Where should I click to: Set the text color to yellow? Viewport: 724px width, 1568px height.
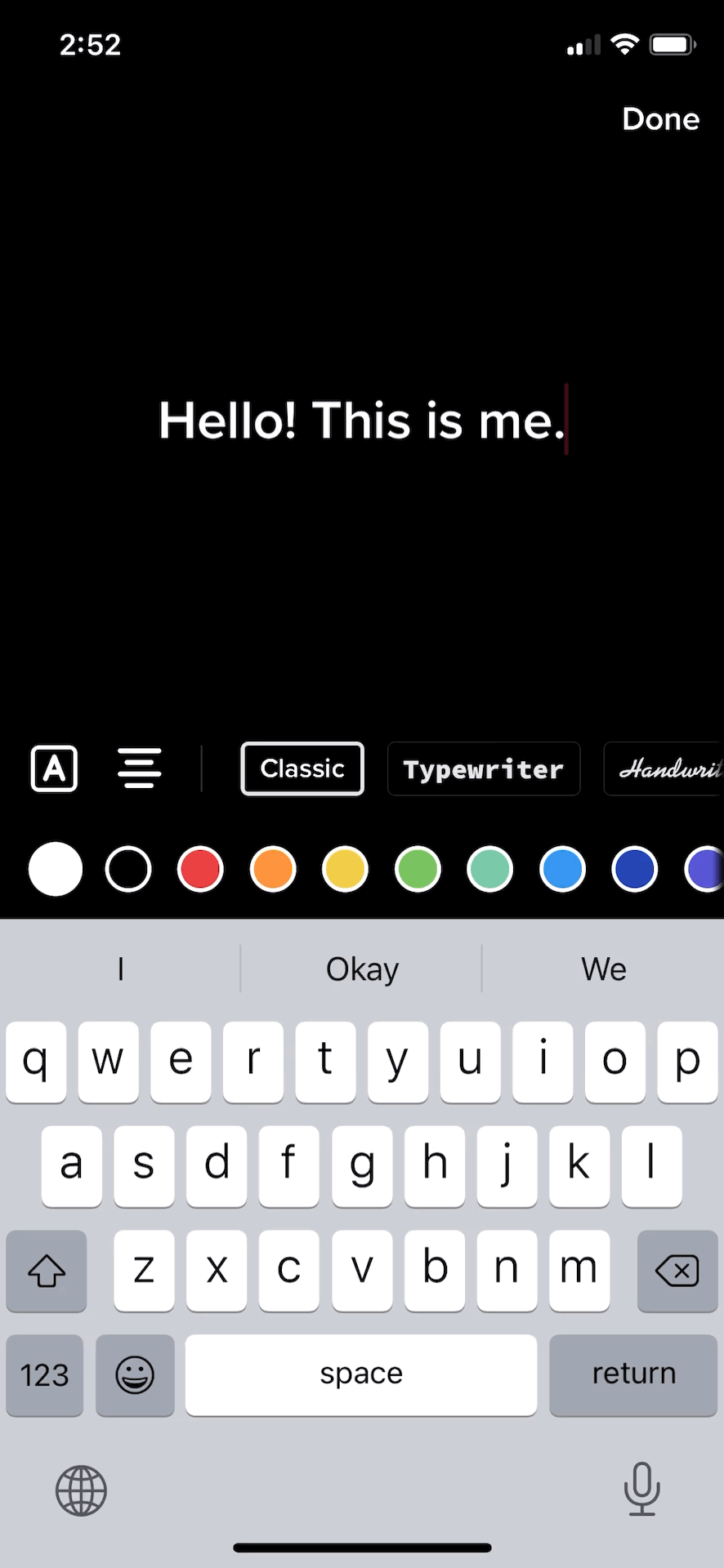tap(345, 869)
